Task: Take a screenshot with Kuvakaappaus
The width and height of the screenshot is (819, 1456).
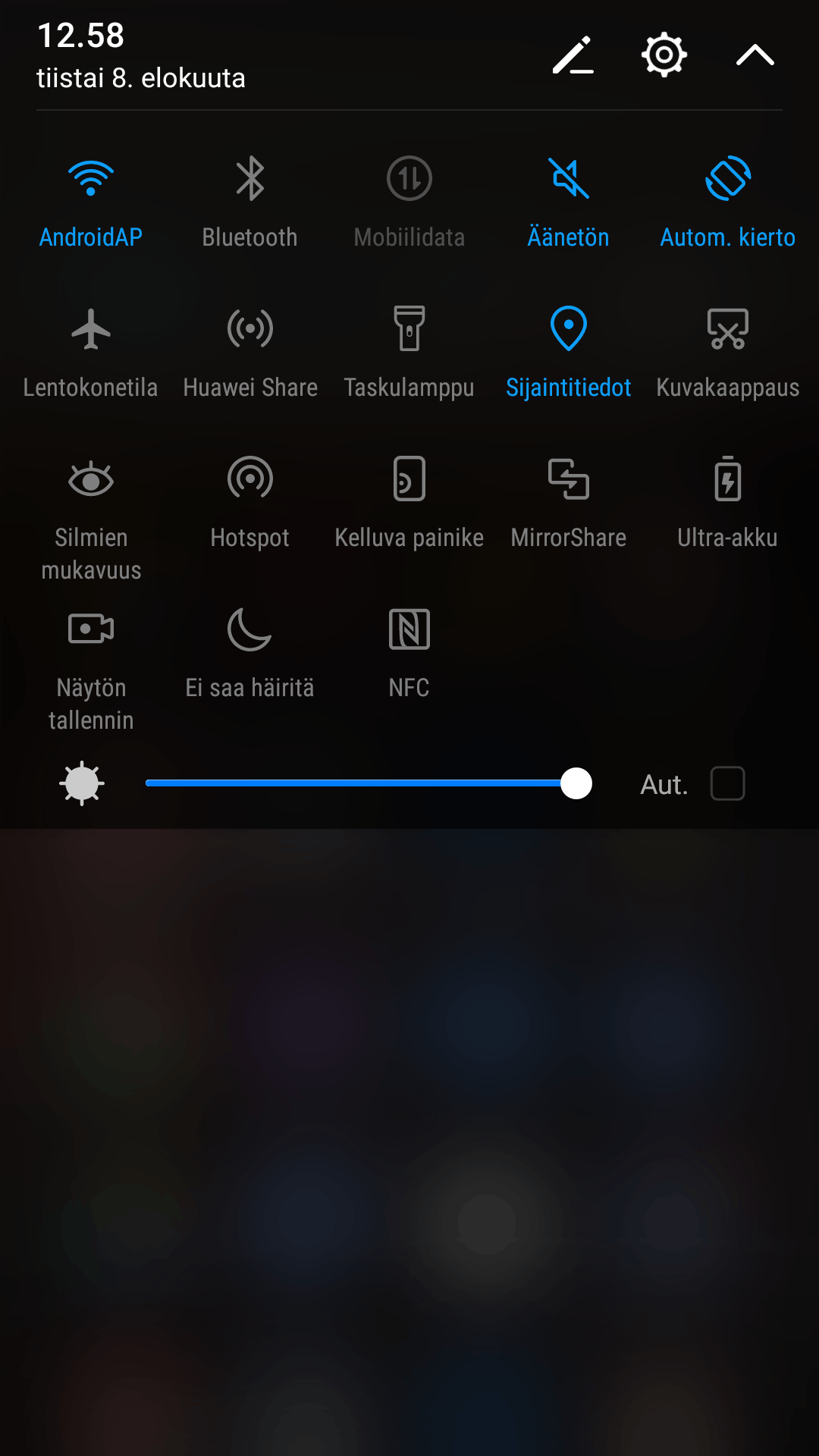Action: [x=727, y=330]
